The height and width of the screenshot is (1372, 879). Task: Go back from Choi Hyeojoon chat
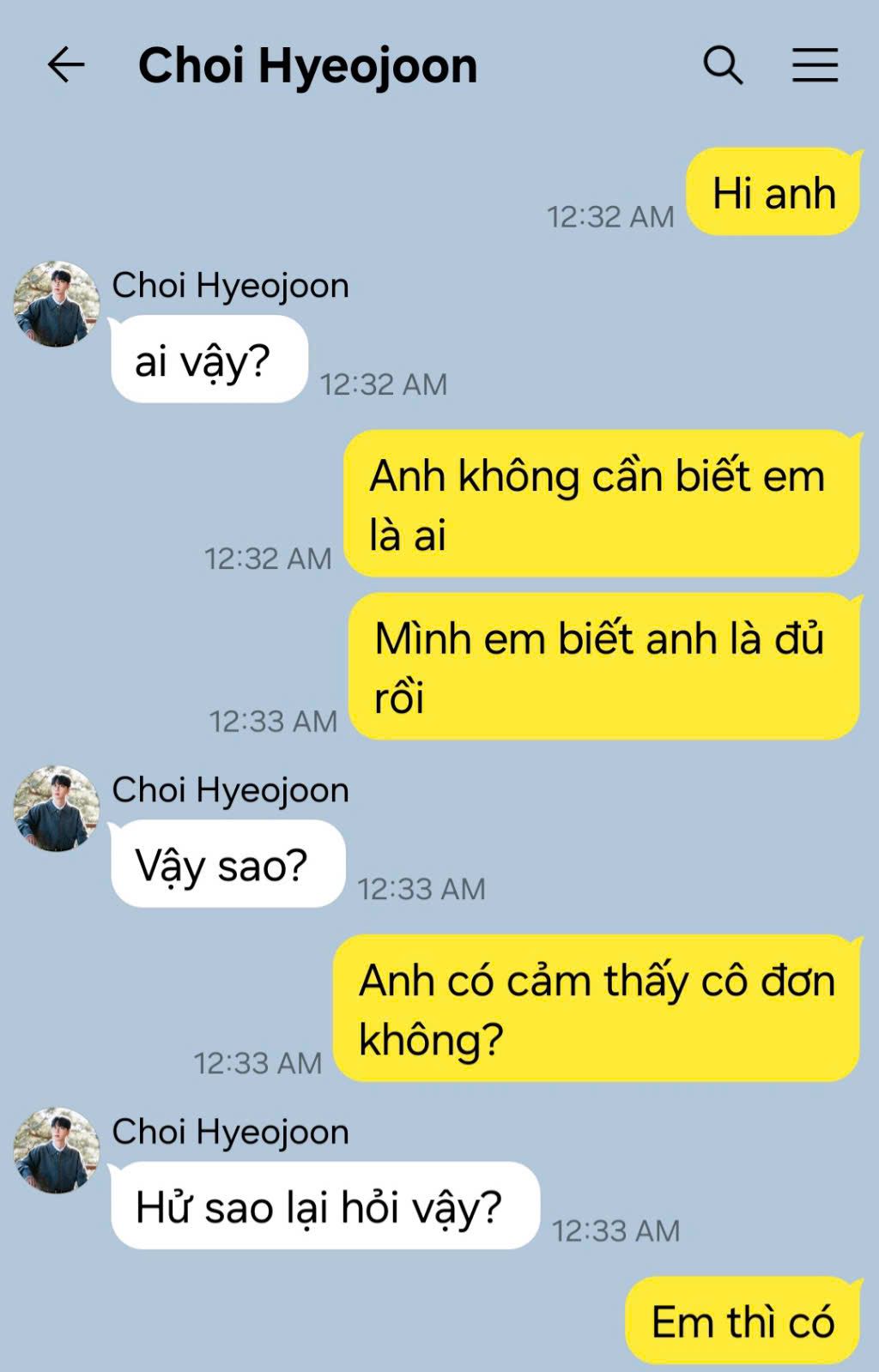(x=66, y=65)
